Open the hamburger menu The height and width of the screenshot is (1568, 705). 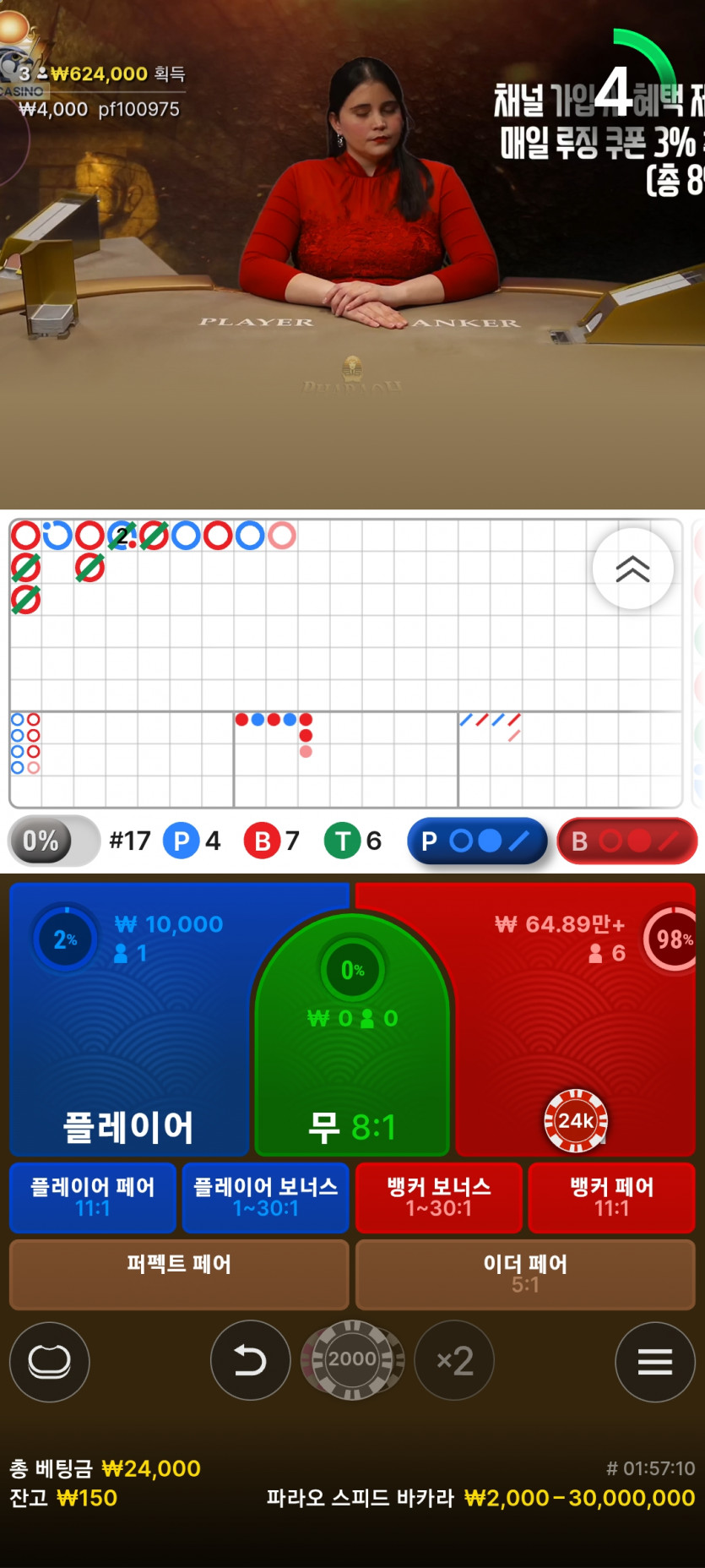[655, 1362]
